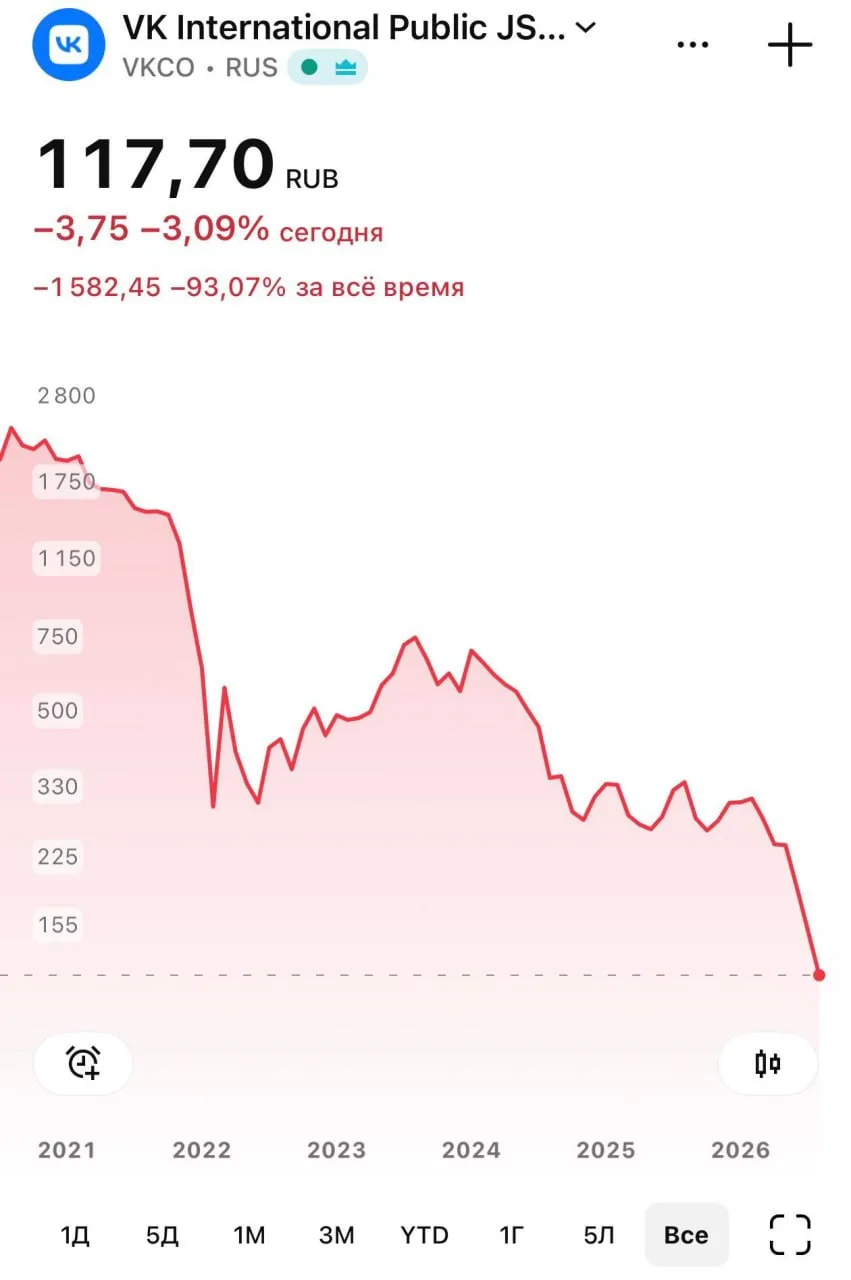Add VKCO with the plus icon
This screenshot has height=1280, width=851.
(790, 45)
